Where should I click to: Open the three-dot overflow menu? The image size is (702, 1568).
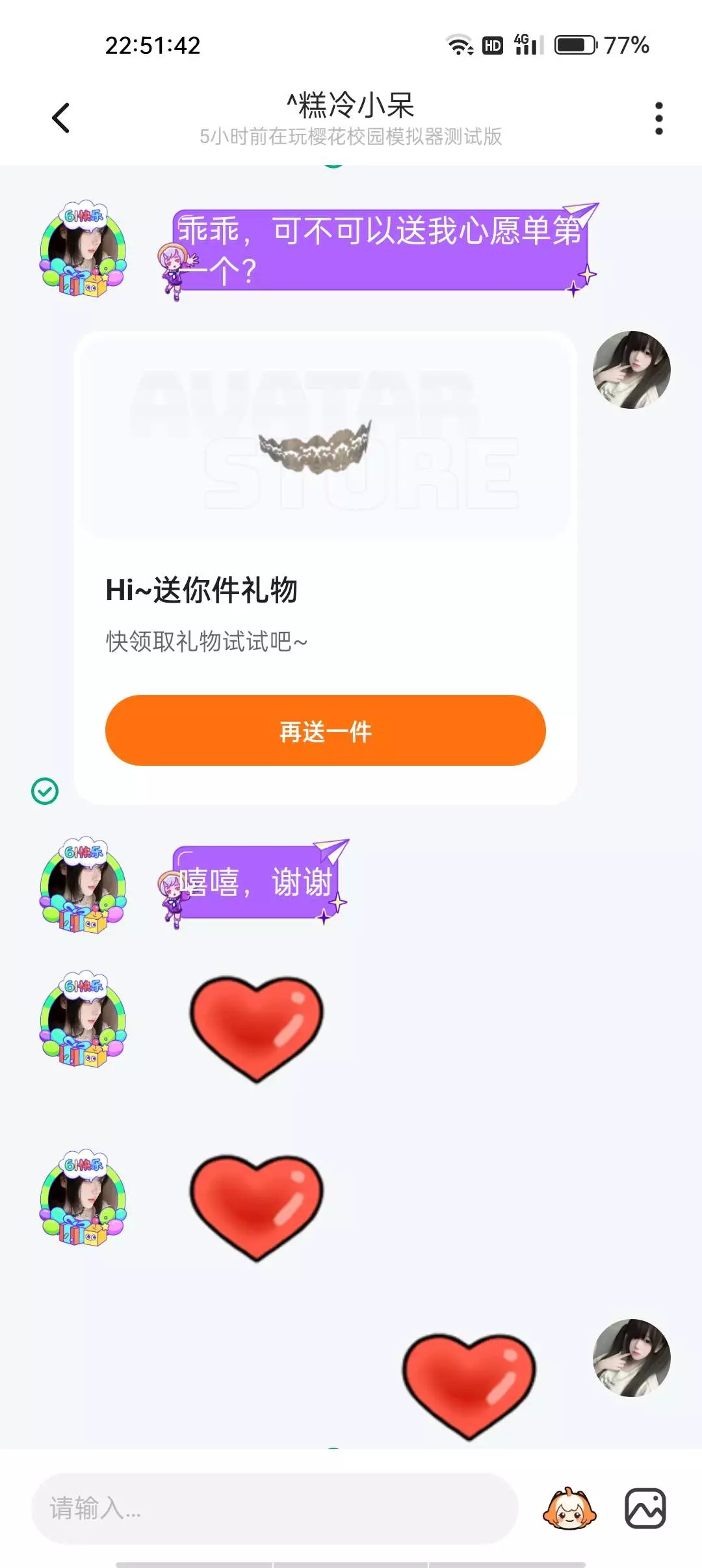point(658,118)
